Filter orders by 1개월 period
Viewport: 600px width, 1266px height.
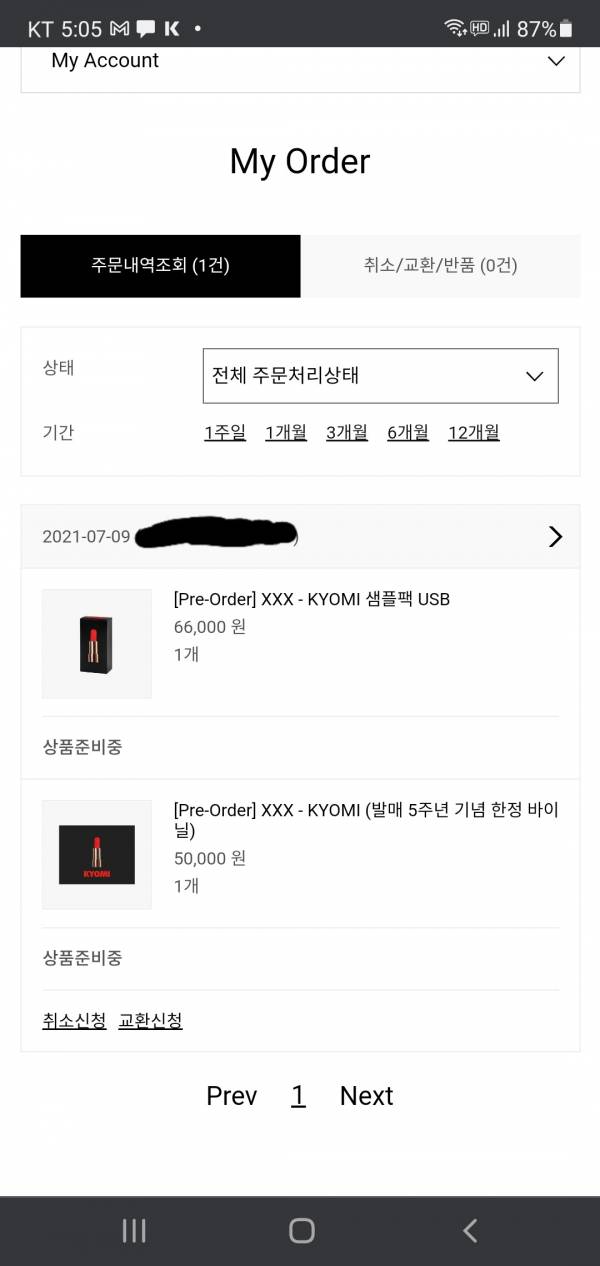point(286,433)
